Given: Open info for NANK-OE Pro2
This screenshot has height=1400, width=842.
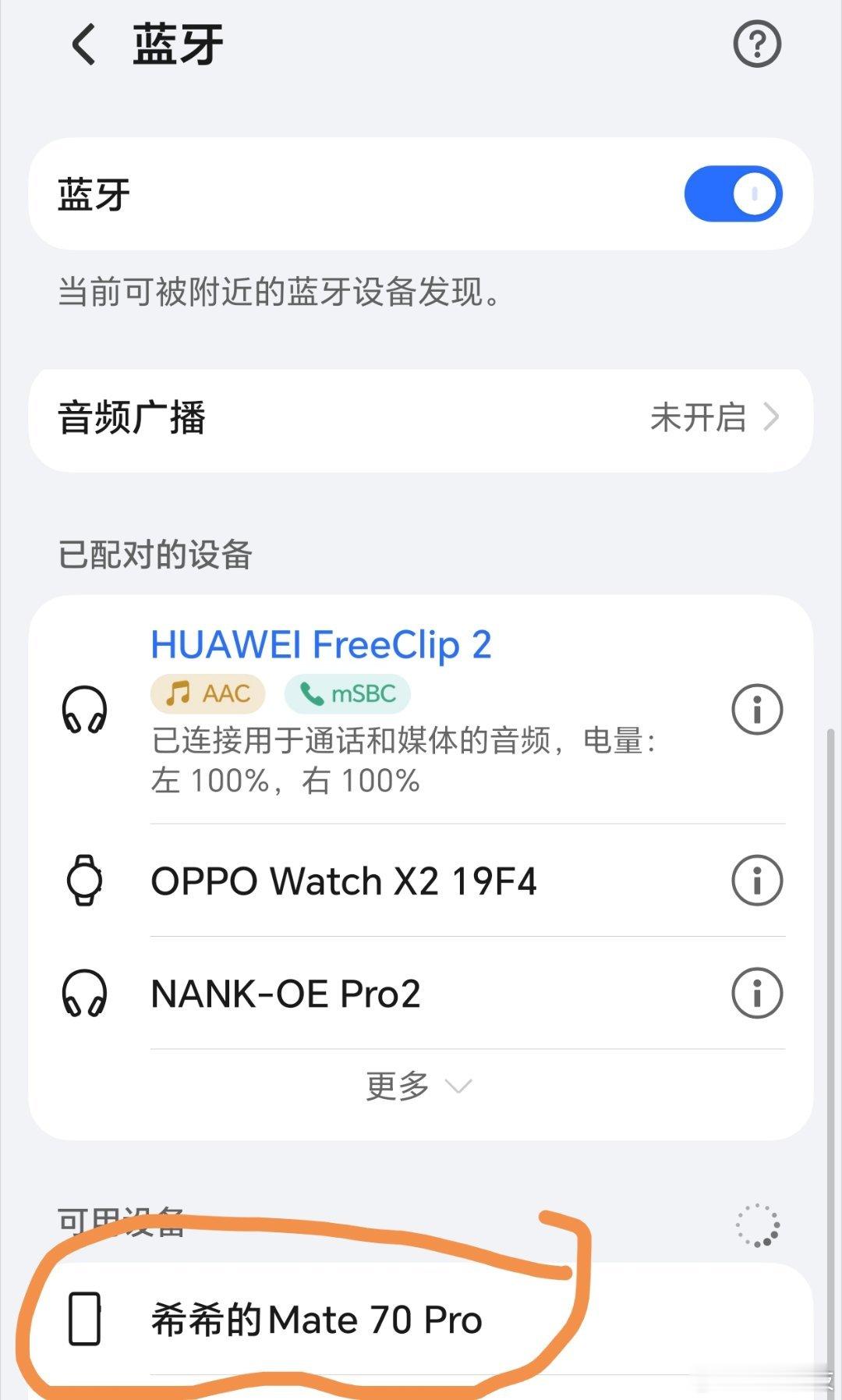Looking at the screenshot, I should click(x=756, y=993).
